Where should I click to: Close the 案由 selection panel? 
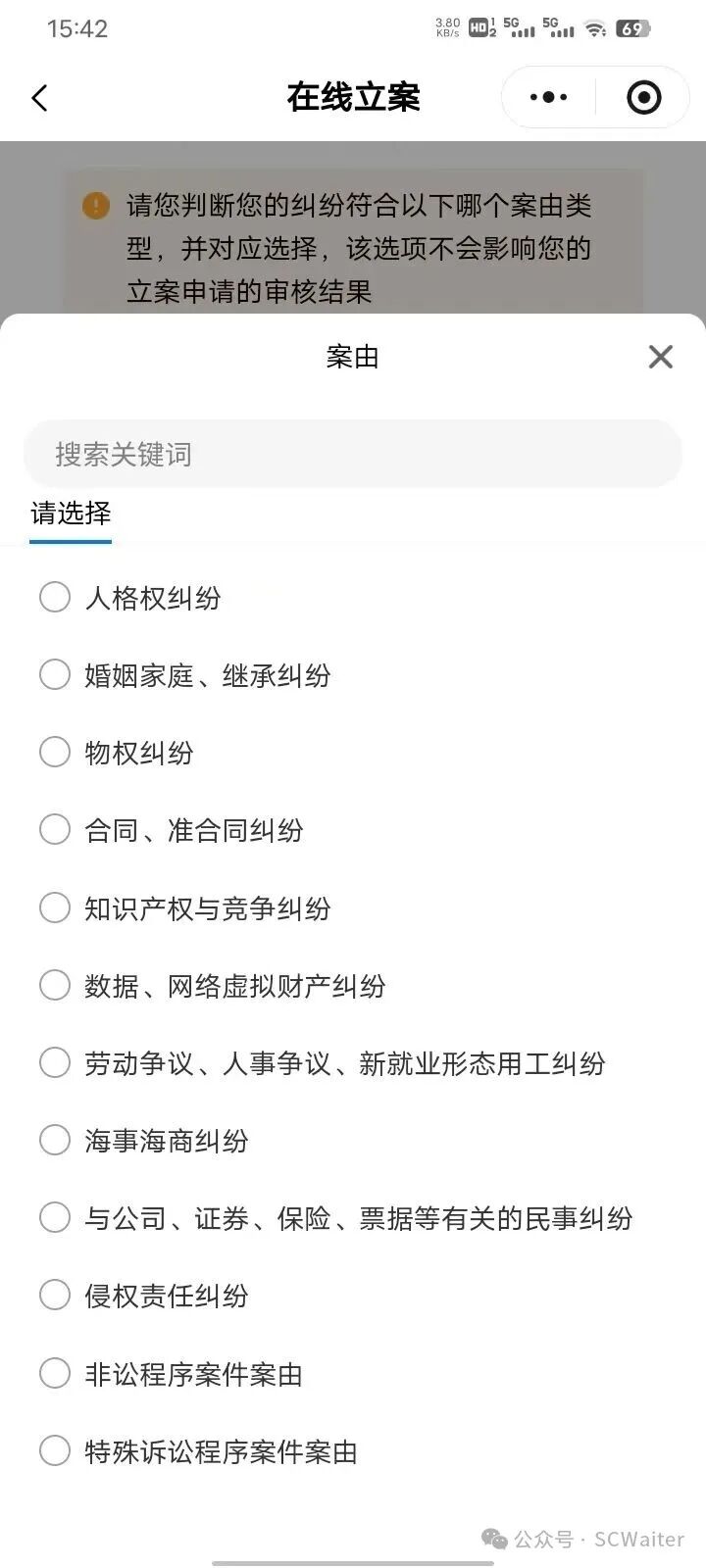660,357
